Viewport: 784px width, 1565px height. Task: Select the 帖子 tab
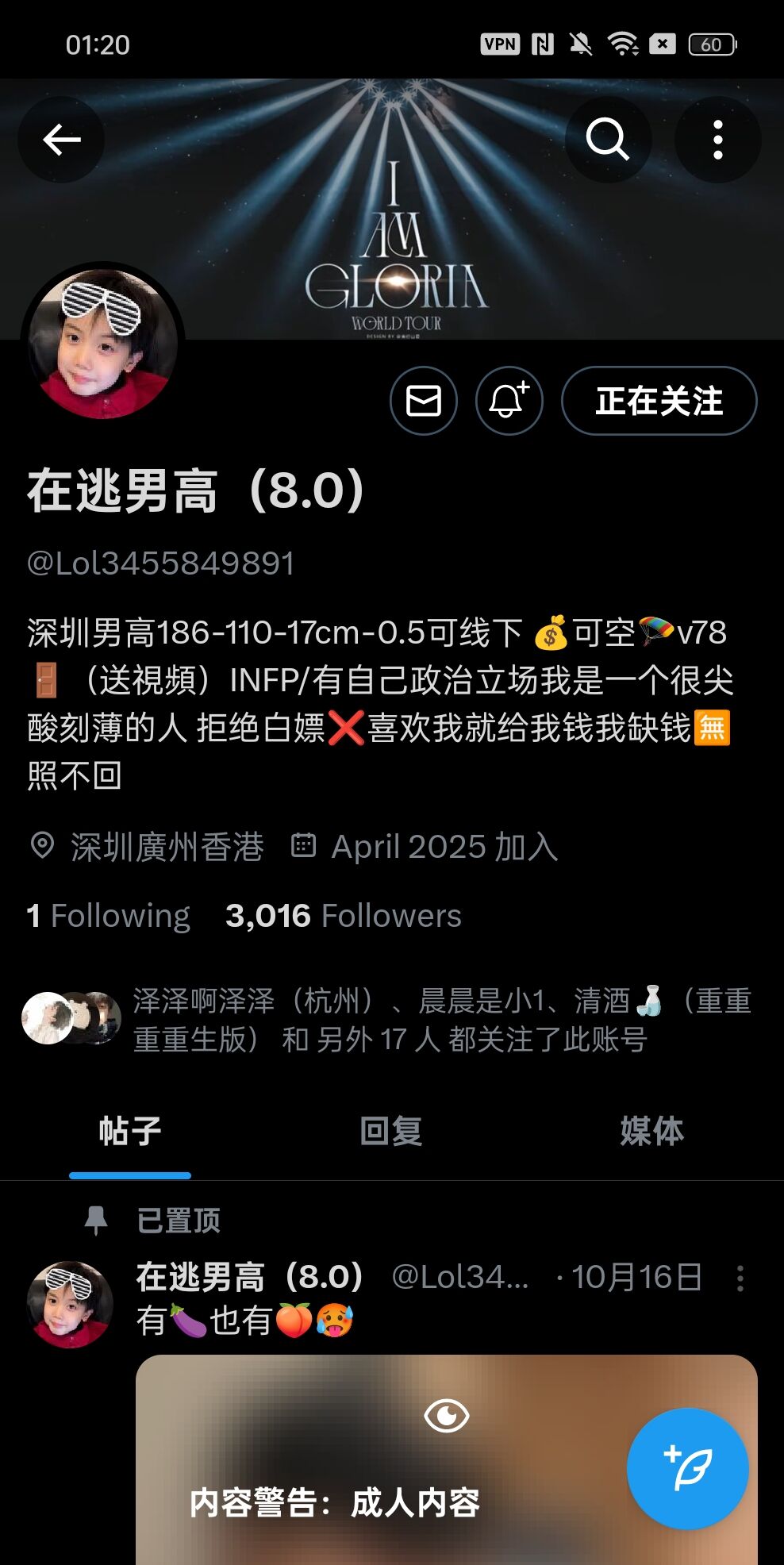click(x=130, y=1131)
